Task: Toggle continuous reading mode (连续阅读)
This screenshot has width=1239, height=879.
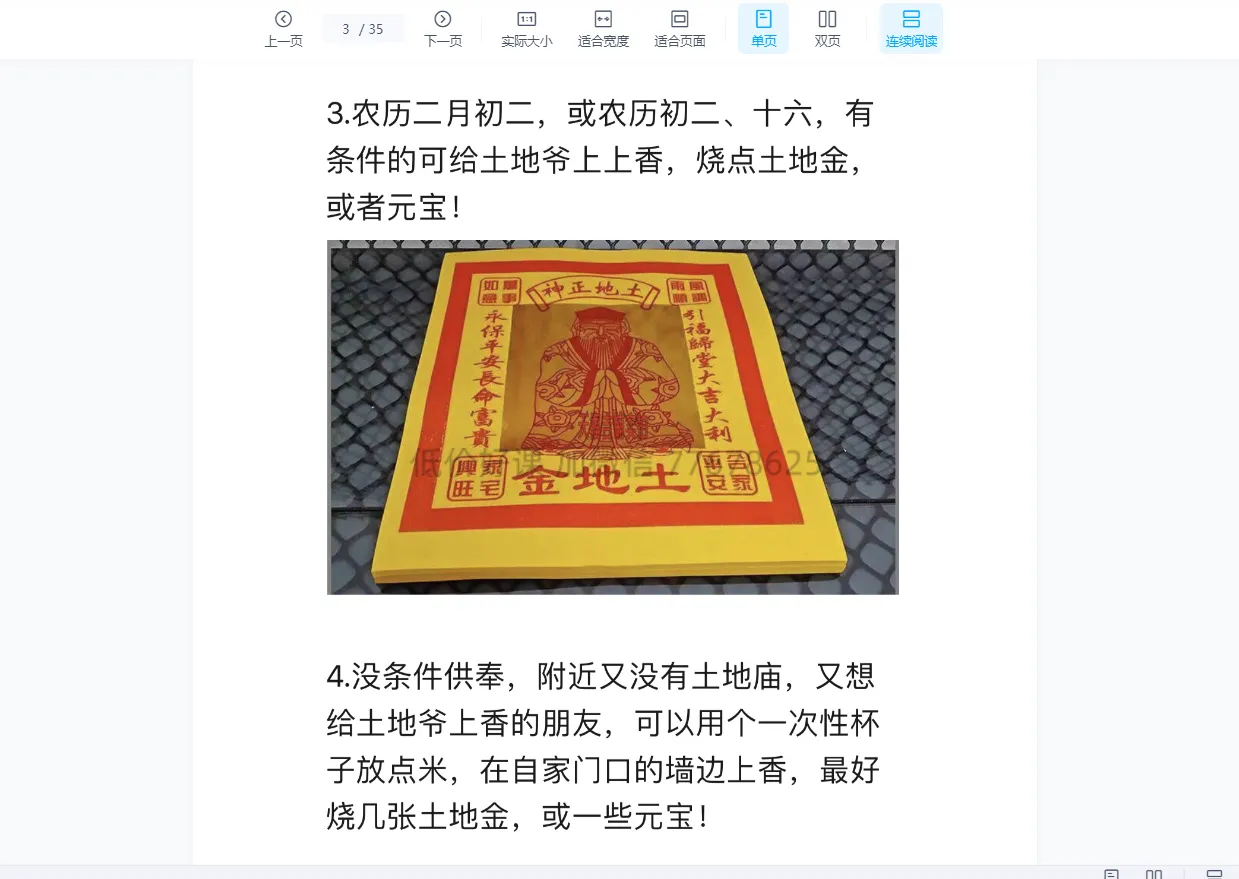Action: 911,28
